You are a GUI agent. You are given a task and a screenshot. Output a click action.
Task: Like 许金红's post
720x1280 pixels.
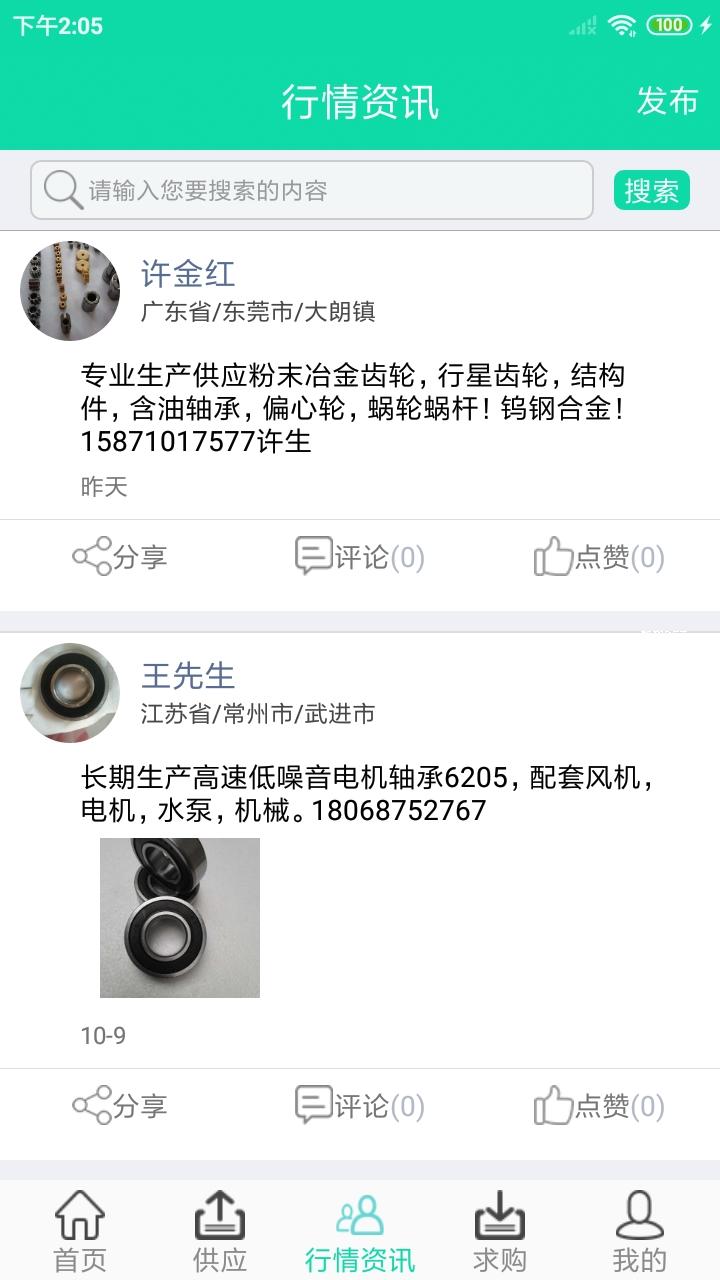(x=599, y=557)
